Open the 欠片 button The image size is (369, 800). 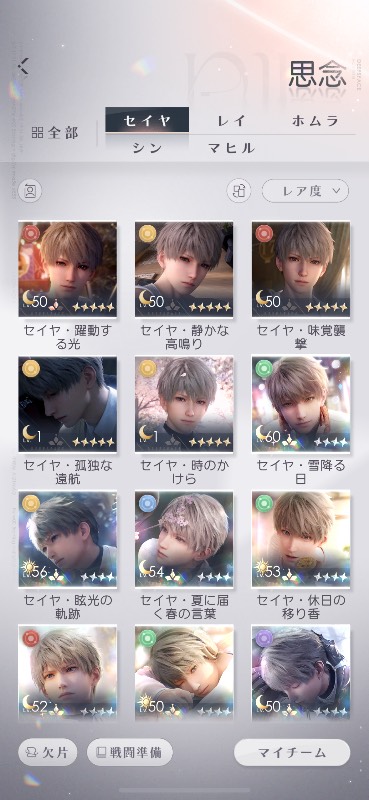pos(47,752)
